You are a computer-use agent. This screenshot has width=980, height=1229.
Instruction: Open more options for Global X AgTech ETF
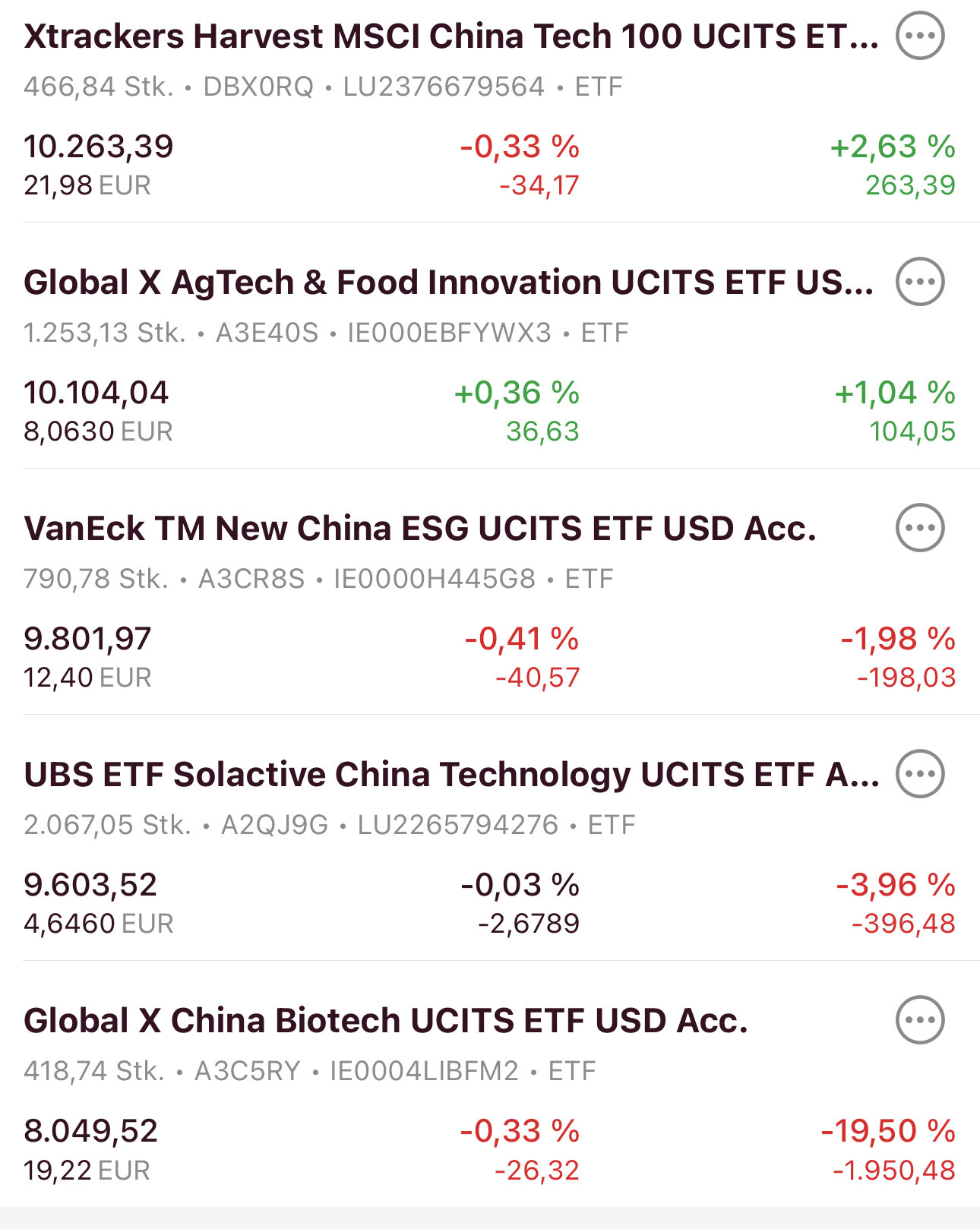[920, 282]
